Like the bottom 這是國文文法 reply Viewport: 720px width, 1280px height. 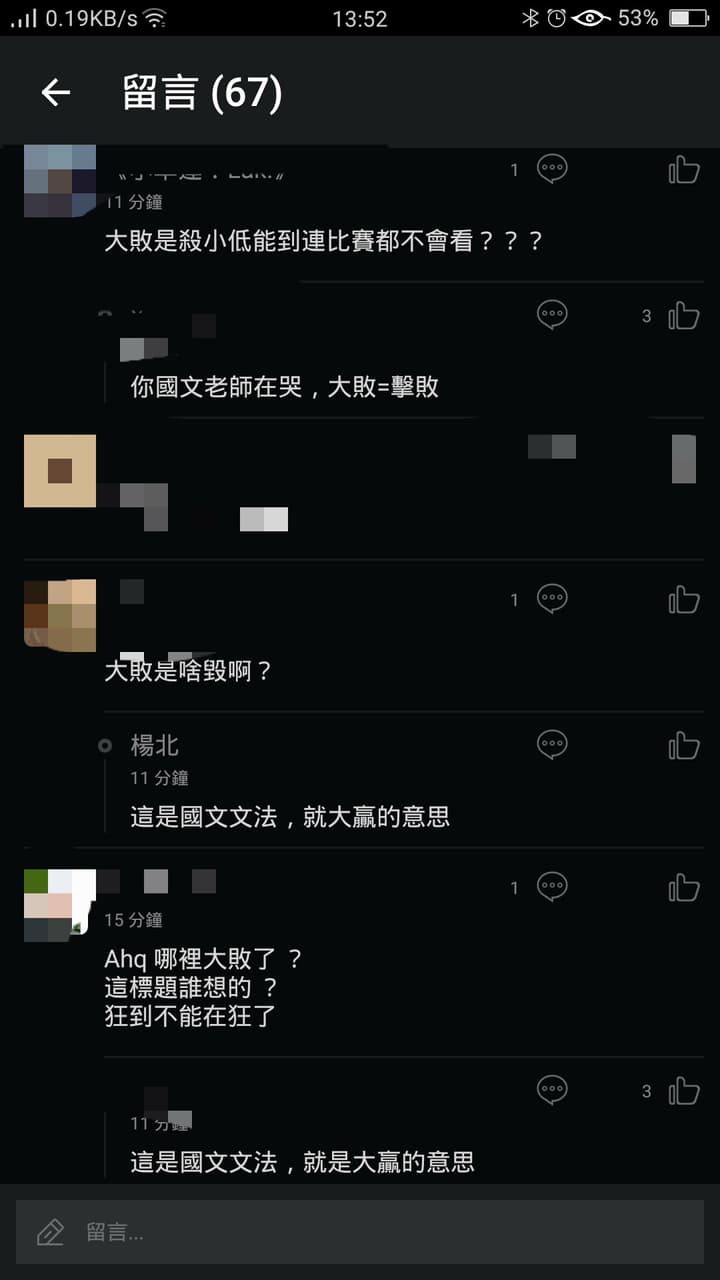(684, 1090)
